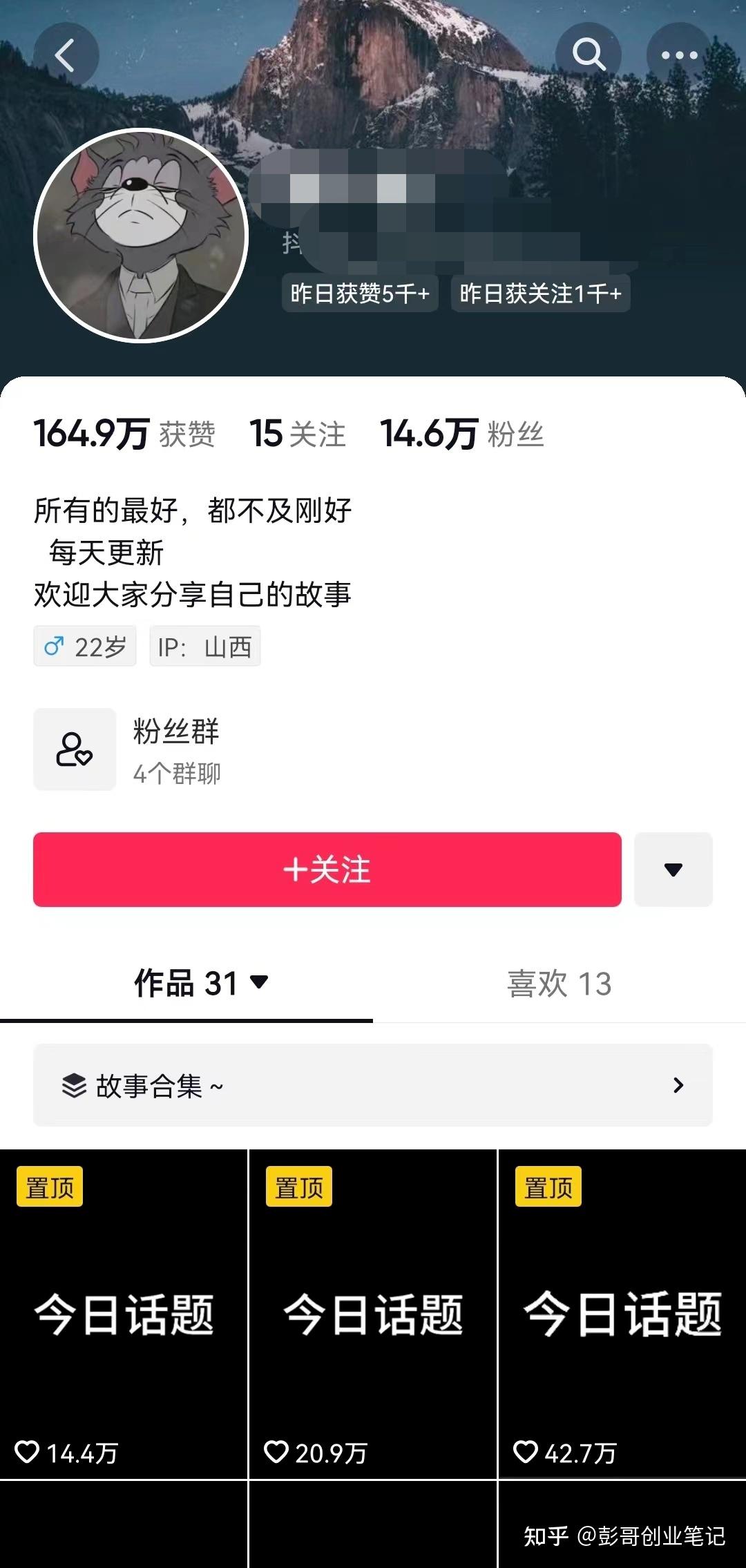Show the 164.9万 获赞 likes details

pos(124,434)
